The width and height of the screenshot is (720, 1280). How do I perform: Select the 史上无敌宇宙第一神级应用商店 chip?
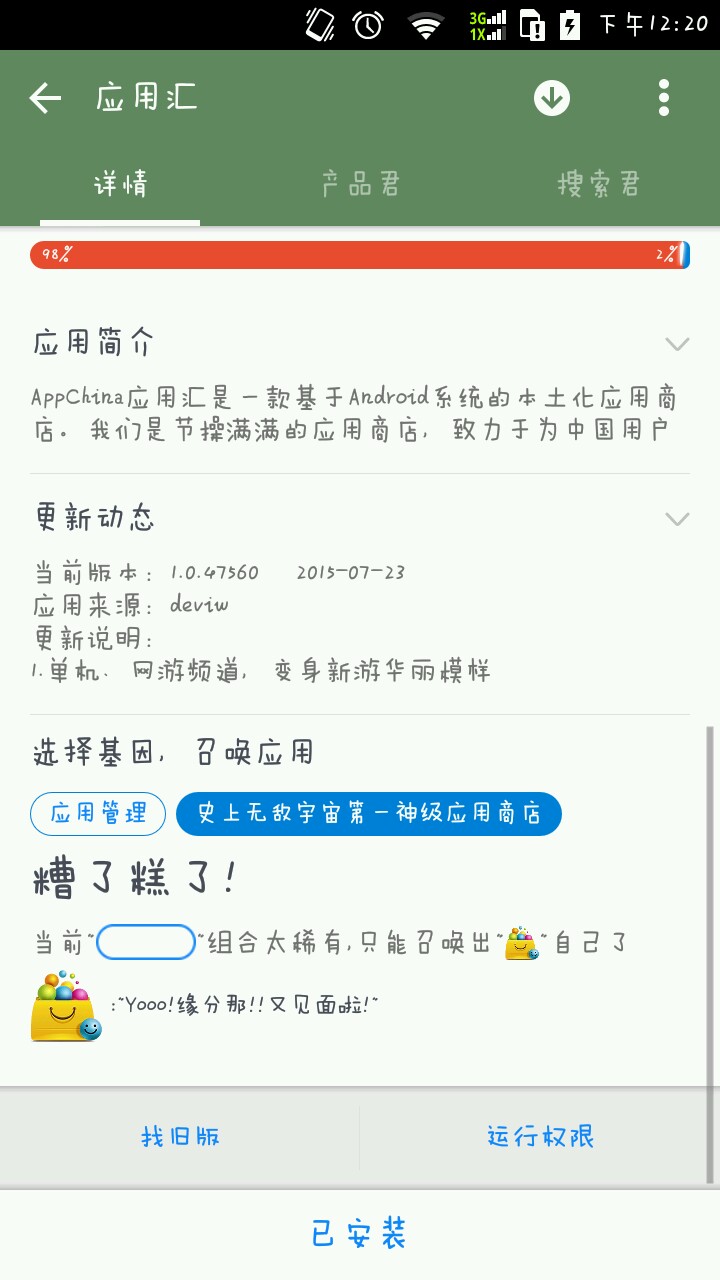tap(368, 814)
